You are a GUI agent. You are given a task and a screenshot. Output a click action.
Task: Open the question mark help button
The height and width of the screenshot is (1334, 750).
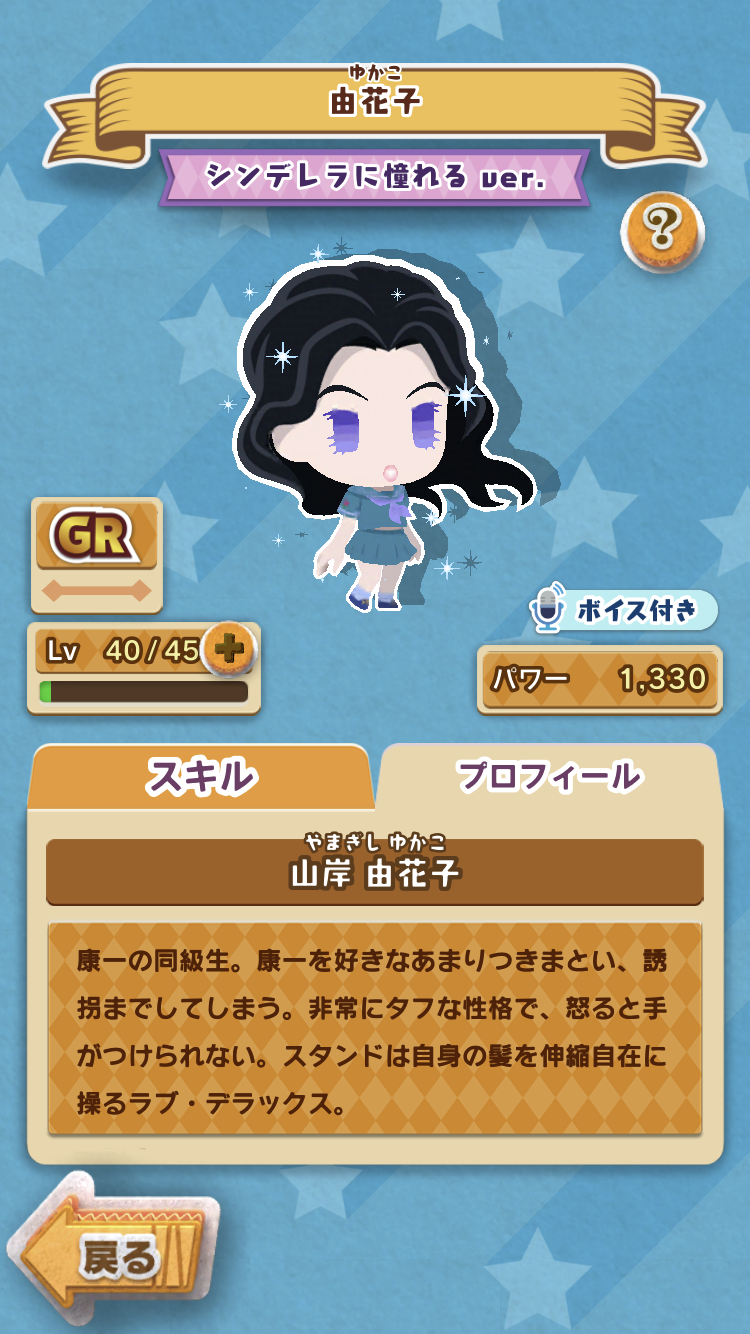[x=662, y=232]
